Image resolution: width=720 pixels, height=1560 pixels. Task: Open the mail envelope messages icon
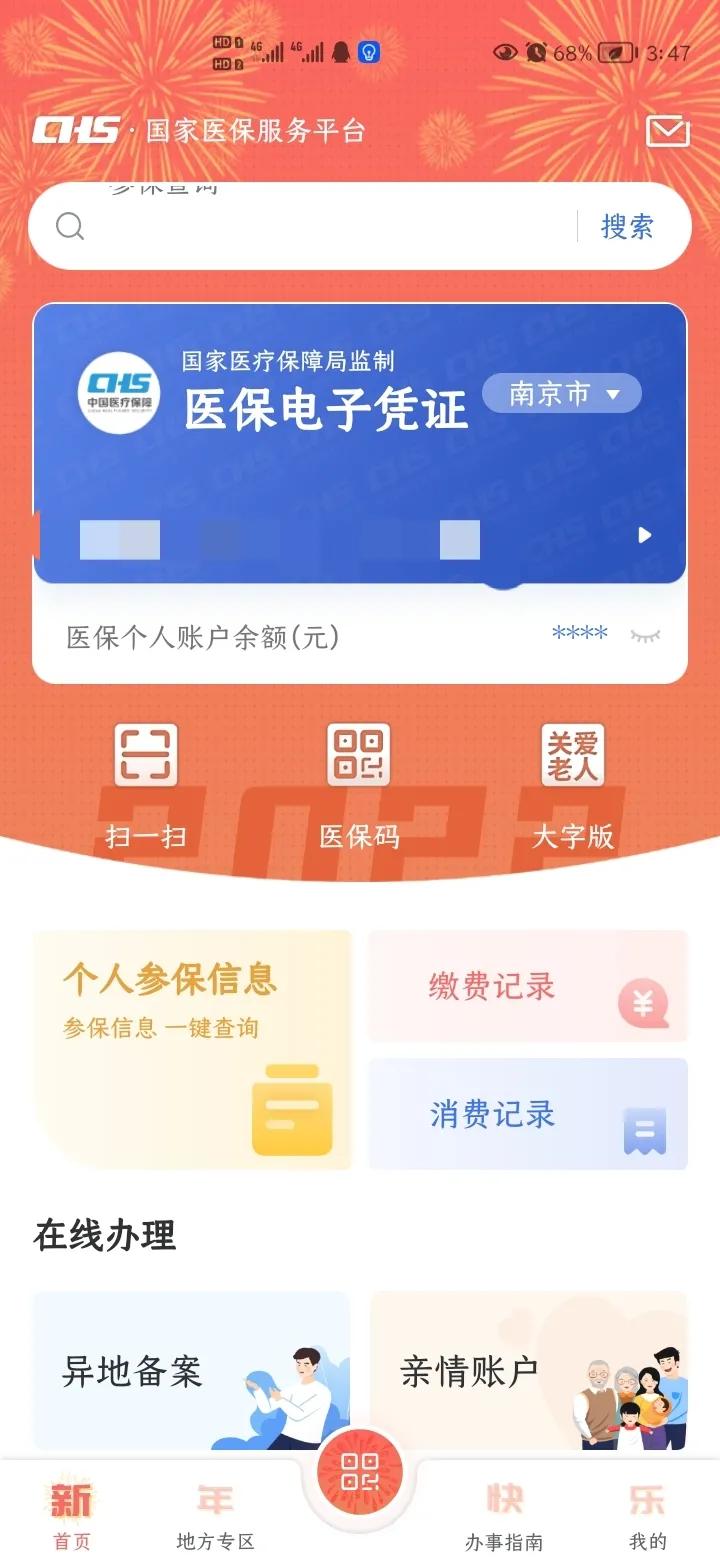[667, 131]
